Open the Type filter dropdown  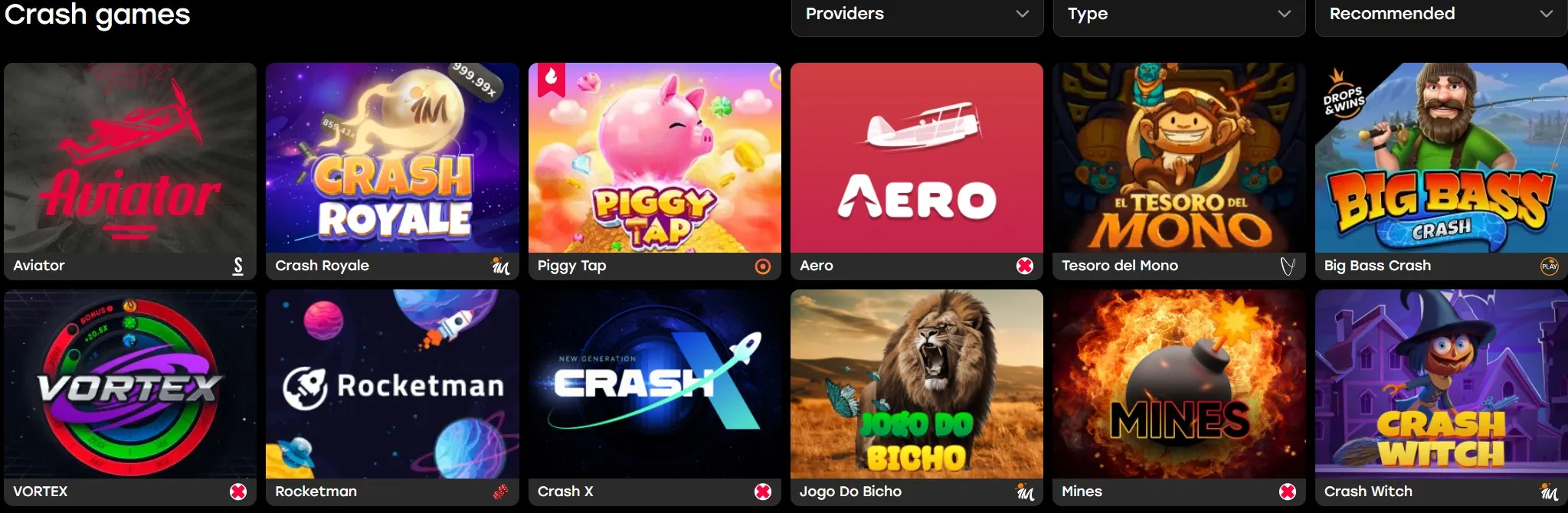pos(1179,15)
